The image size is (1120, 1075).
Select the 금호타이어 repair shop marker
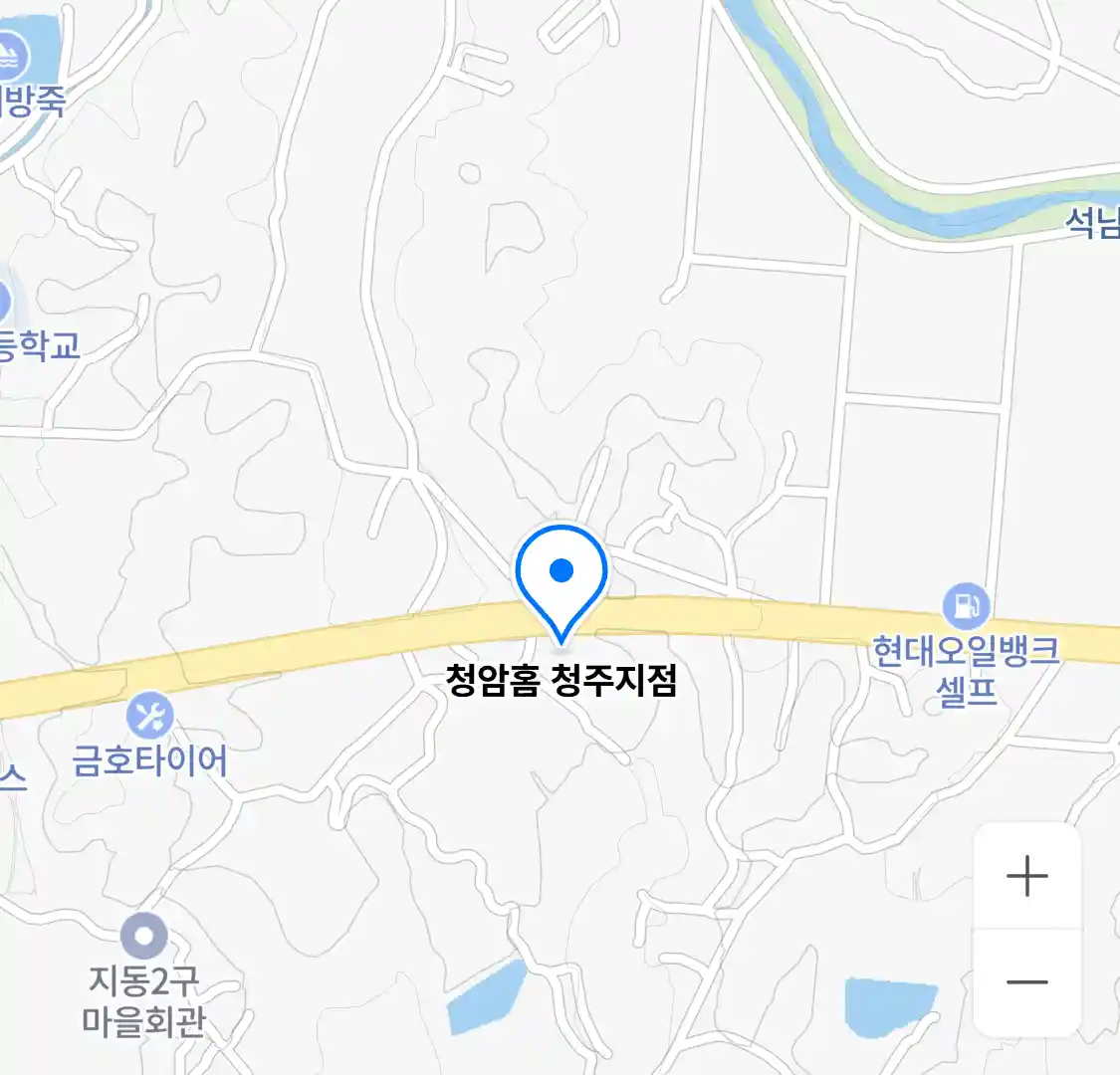point(150,715)
